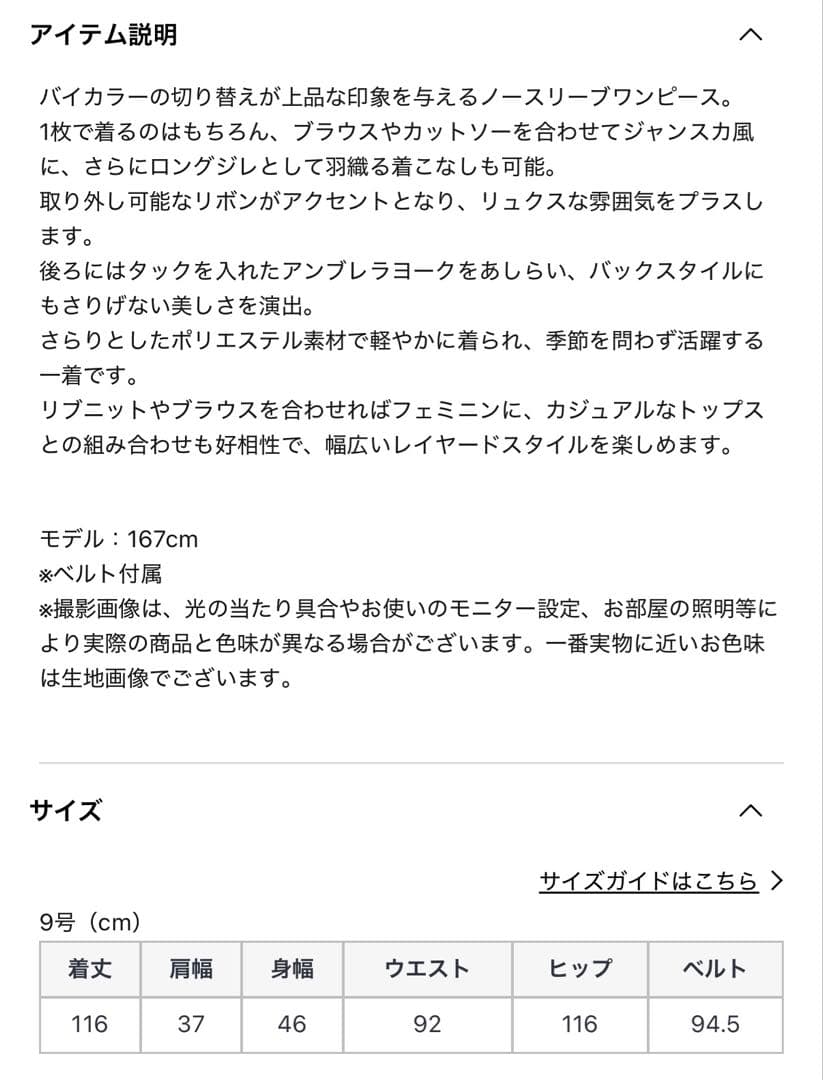Select the ウエスト column header

coord(428,968)
